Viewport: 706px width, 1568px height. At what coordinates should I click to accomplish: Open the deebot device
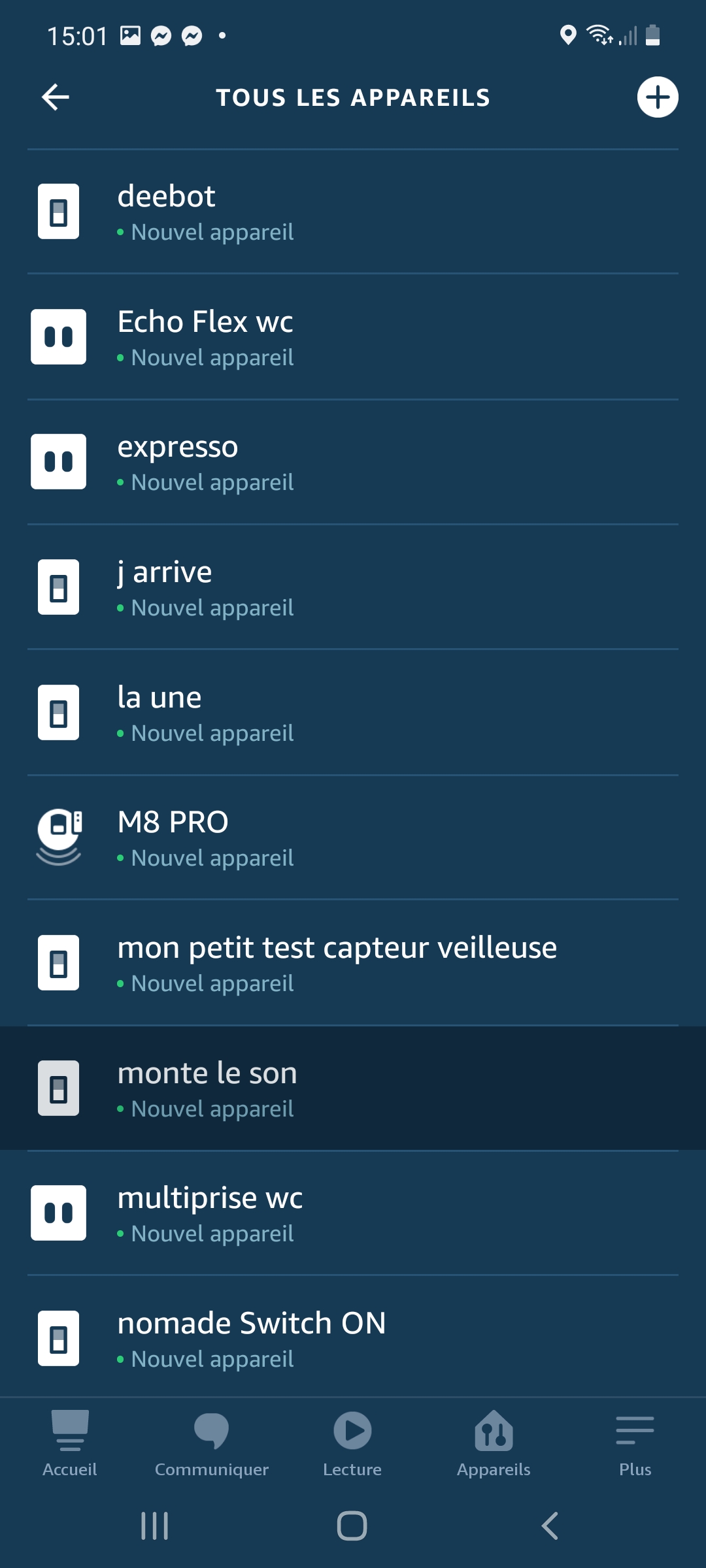coord(353,212)
